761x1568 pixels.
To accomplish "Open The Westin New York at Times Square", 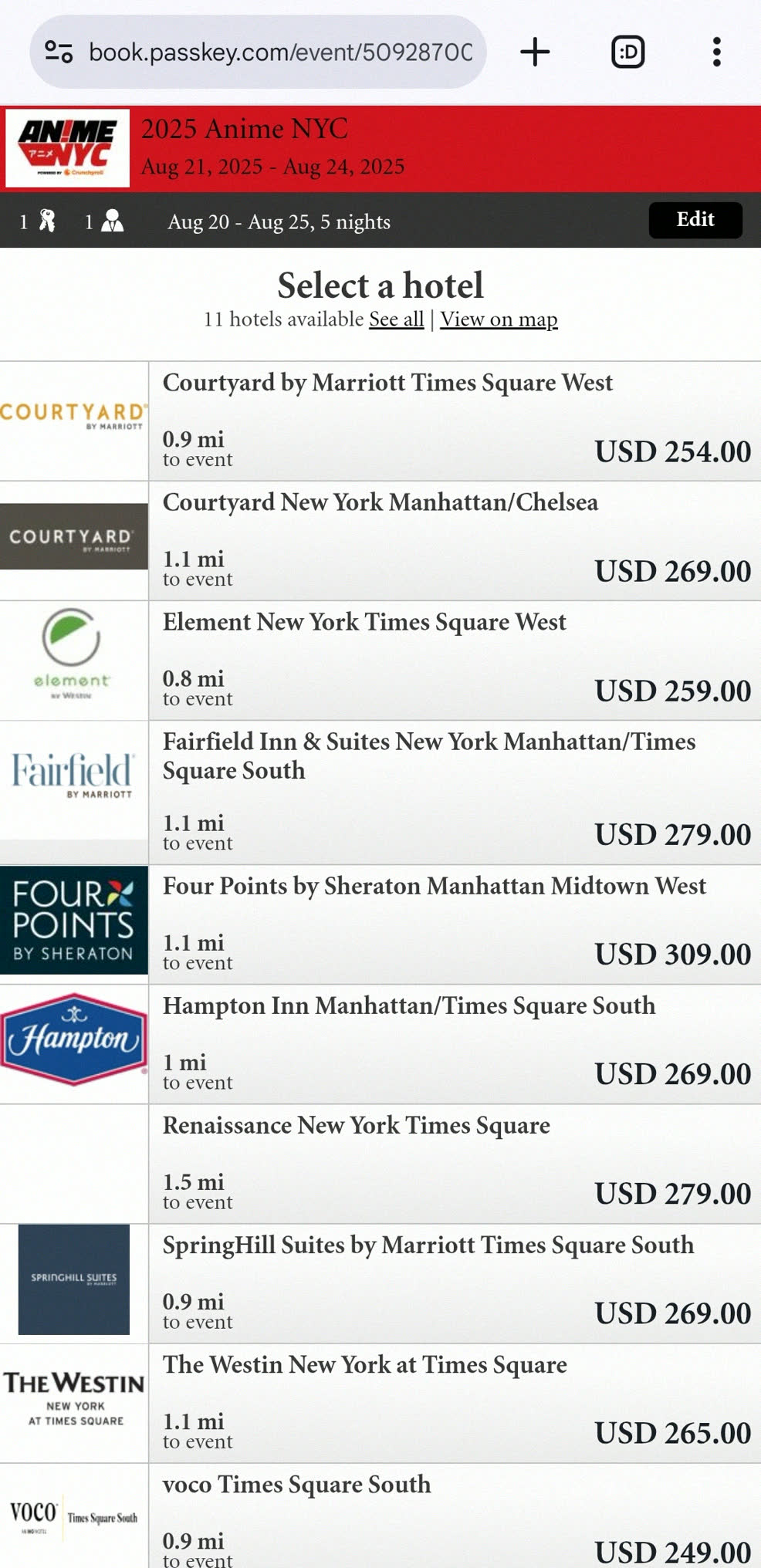I will coord(364,1364).
